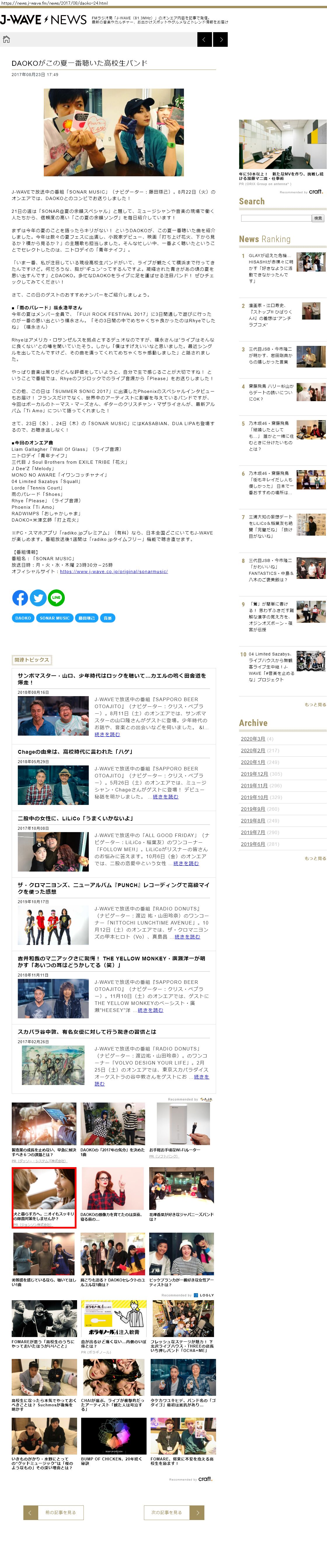The image size is (327, 1568).
Task: Open the home icon below the logo
Action: click(7, 39)
